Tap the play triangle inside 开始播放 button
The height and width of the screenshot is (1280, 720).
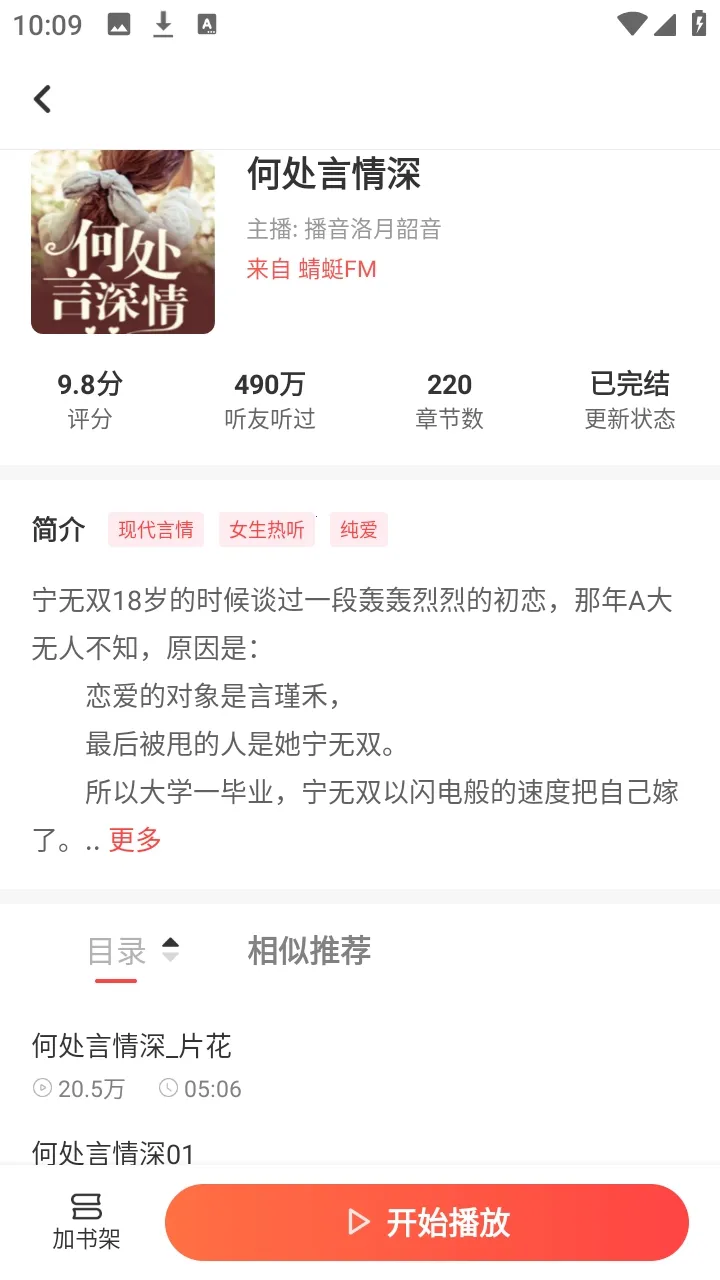356,1222
